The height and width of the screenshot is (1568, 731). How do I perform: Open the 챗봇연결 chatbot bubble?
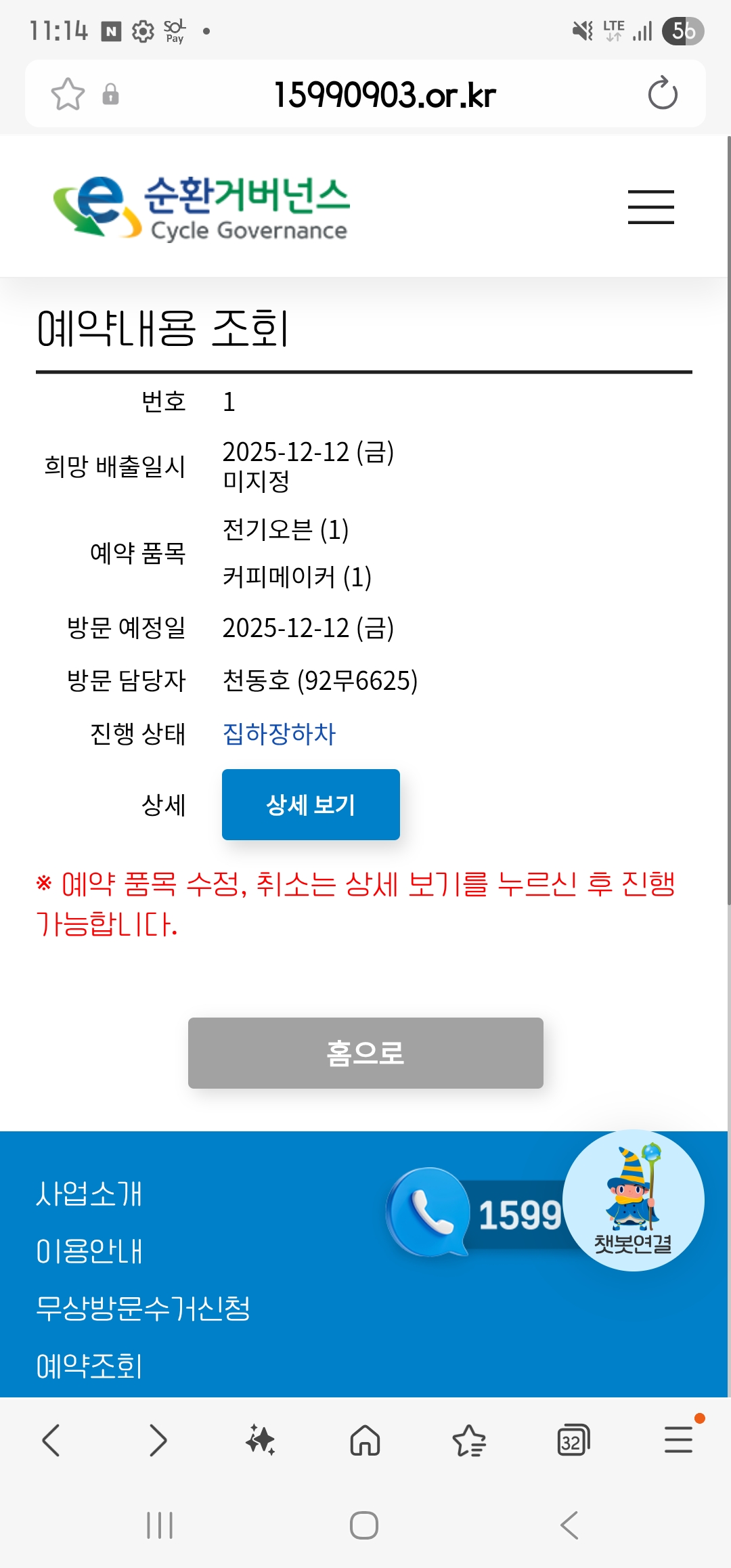click(x=633, y=1200)
